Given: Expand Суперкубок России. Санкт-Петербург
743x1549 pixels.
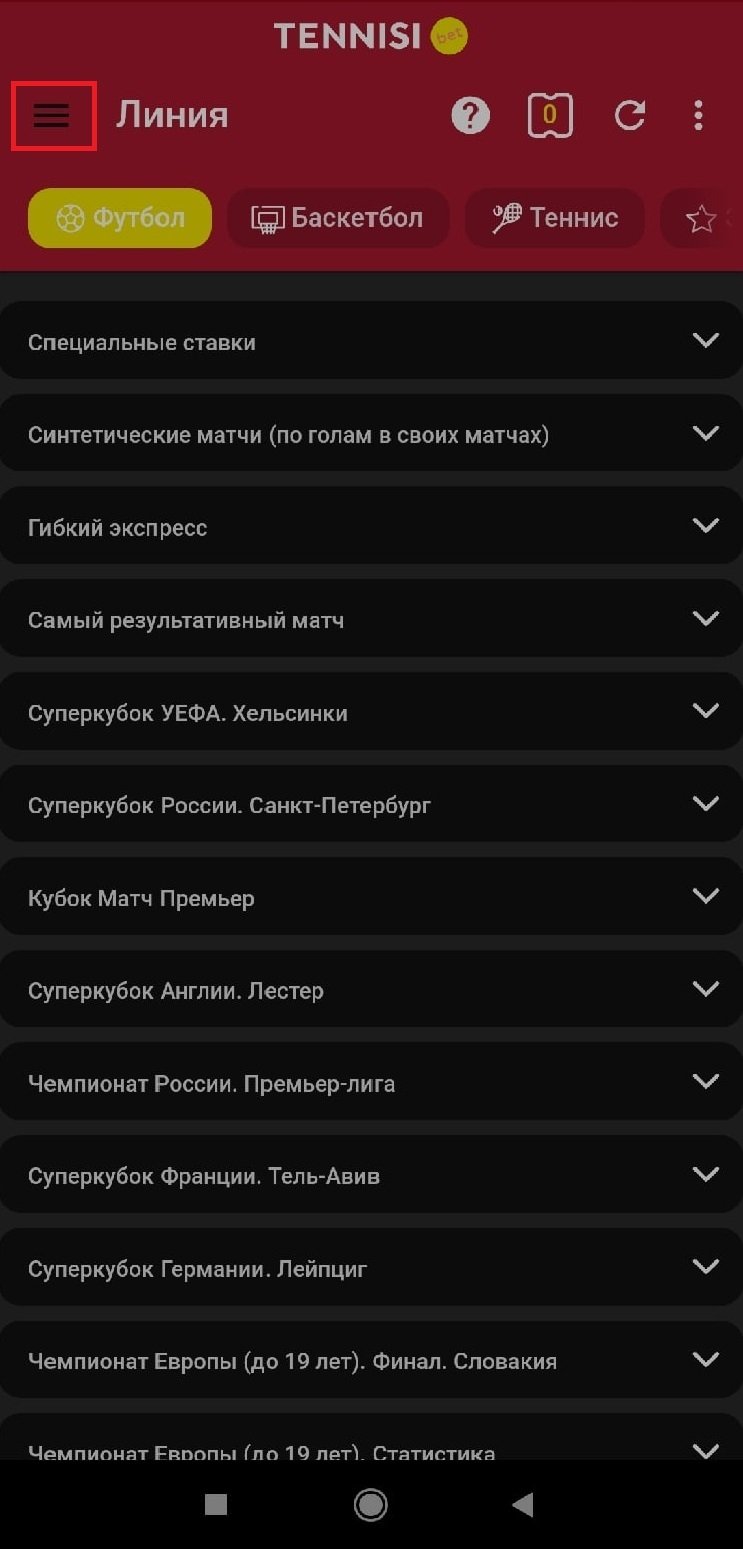Looking at the screenshot, I should click(370, 805).
